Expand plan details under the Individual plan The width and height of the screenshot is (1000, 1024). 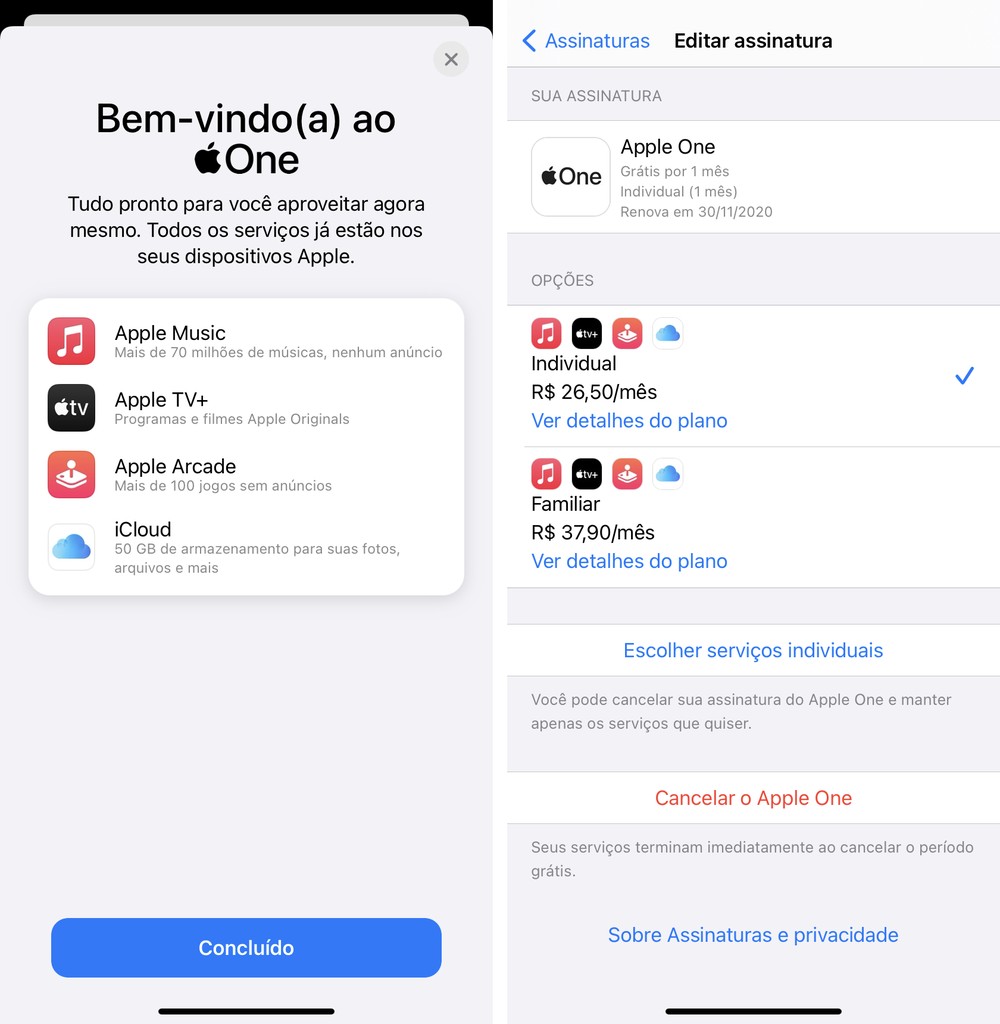tap(629, 421)
